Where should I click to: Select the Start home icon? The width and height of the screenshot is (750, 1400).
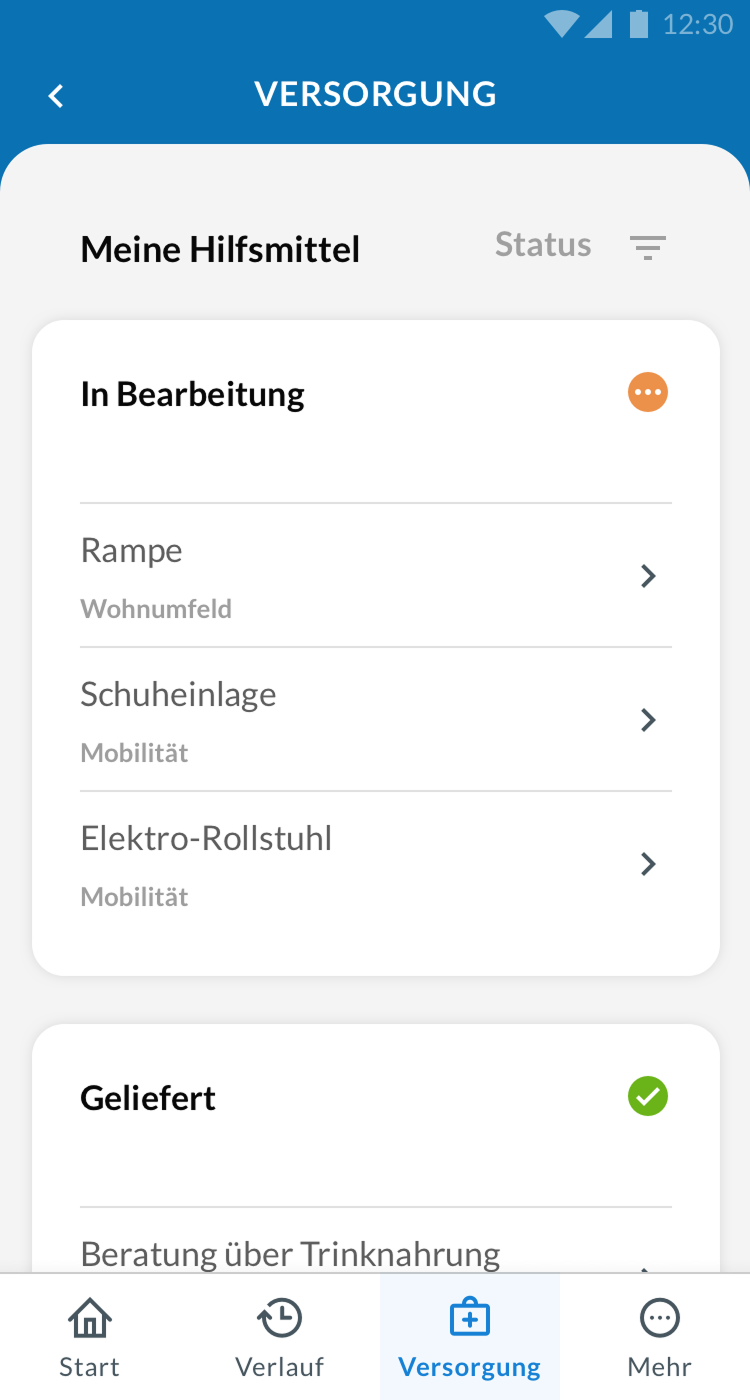(89, 1318)
